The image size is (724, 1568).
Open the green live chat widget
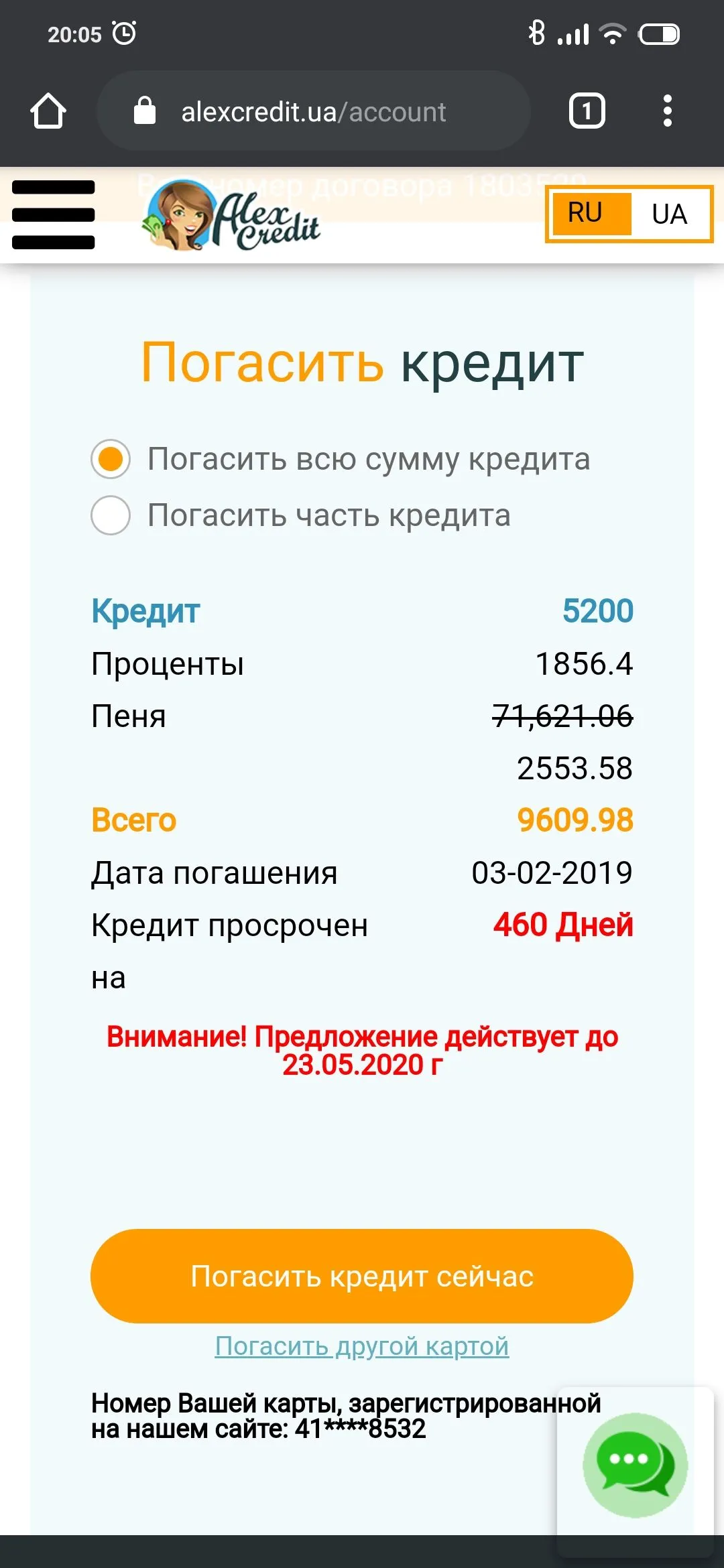click(634, 1465)
